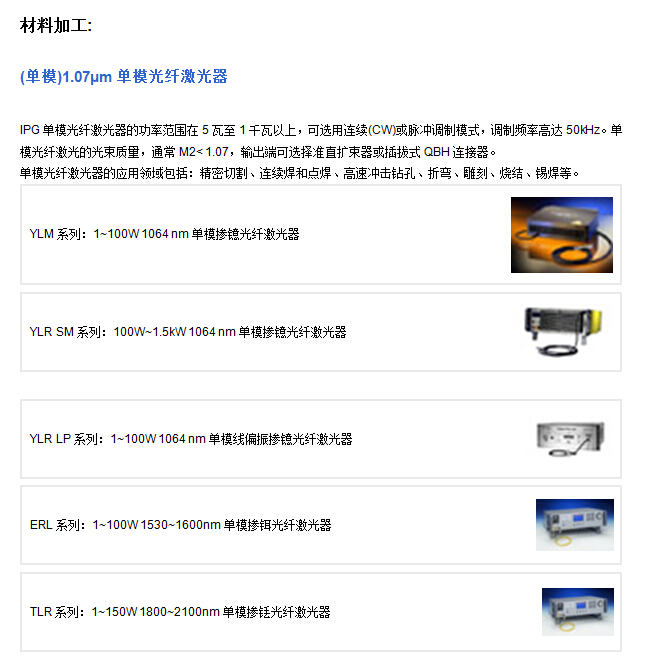Open the YLR SM series product row
This screenshot has width=653, height=667.
pos(188,332)
